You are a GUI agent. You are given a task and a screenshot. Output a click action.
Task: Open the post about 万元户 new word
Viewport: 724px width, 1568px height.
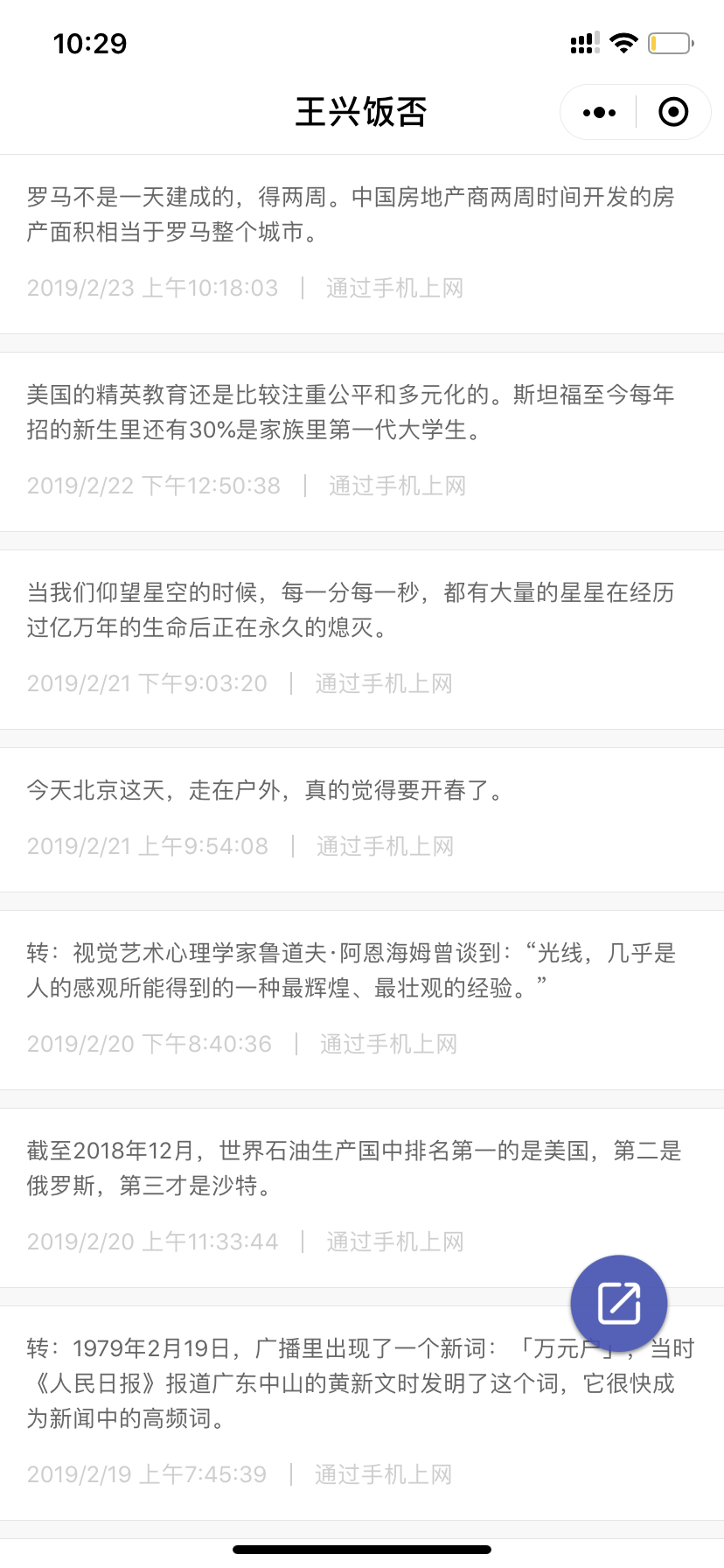[362, 1413]
